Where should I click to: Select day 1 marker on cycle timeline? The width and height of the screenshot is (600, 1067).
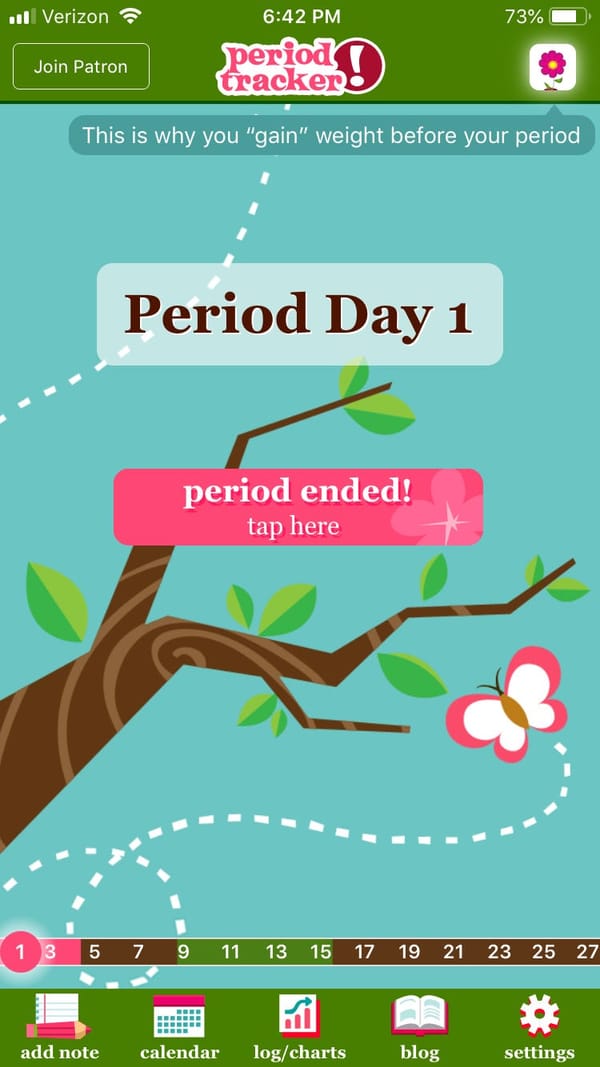(20, 951)
